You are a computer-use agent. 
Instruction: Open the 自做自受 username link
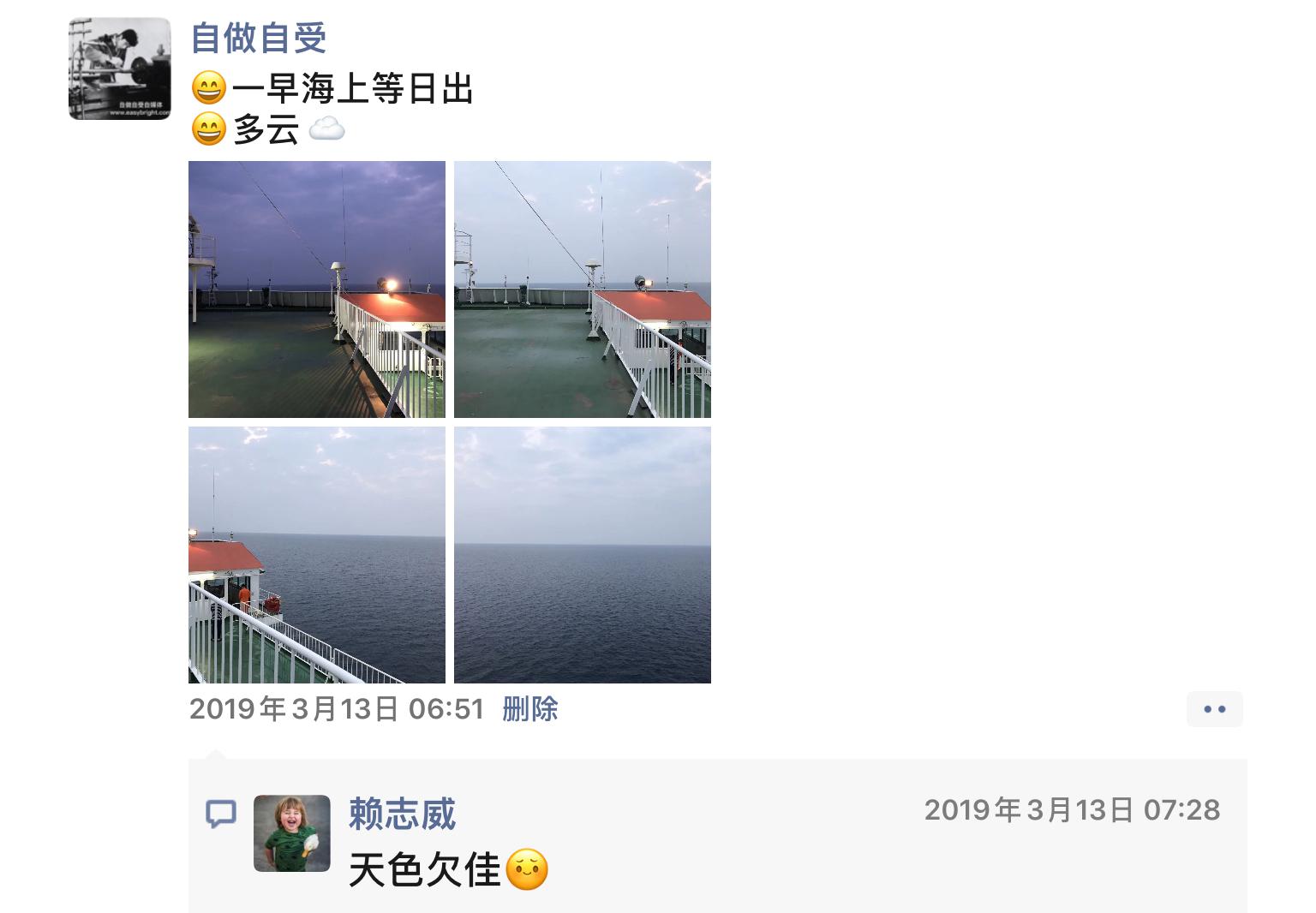coord(258,38)
